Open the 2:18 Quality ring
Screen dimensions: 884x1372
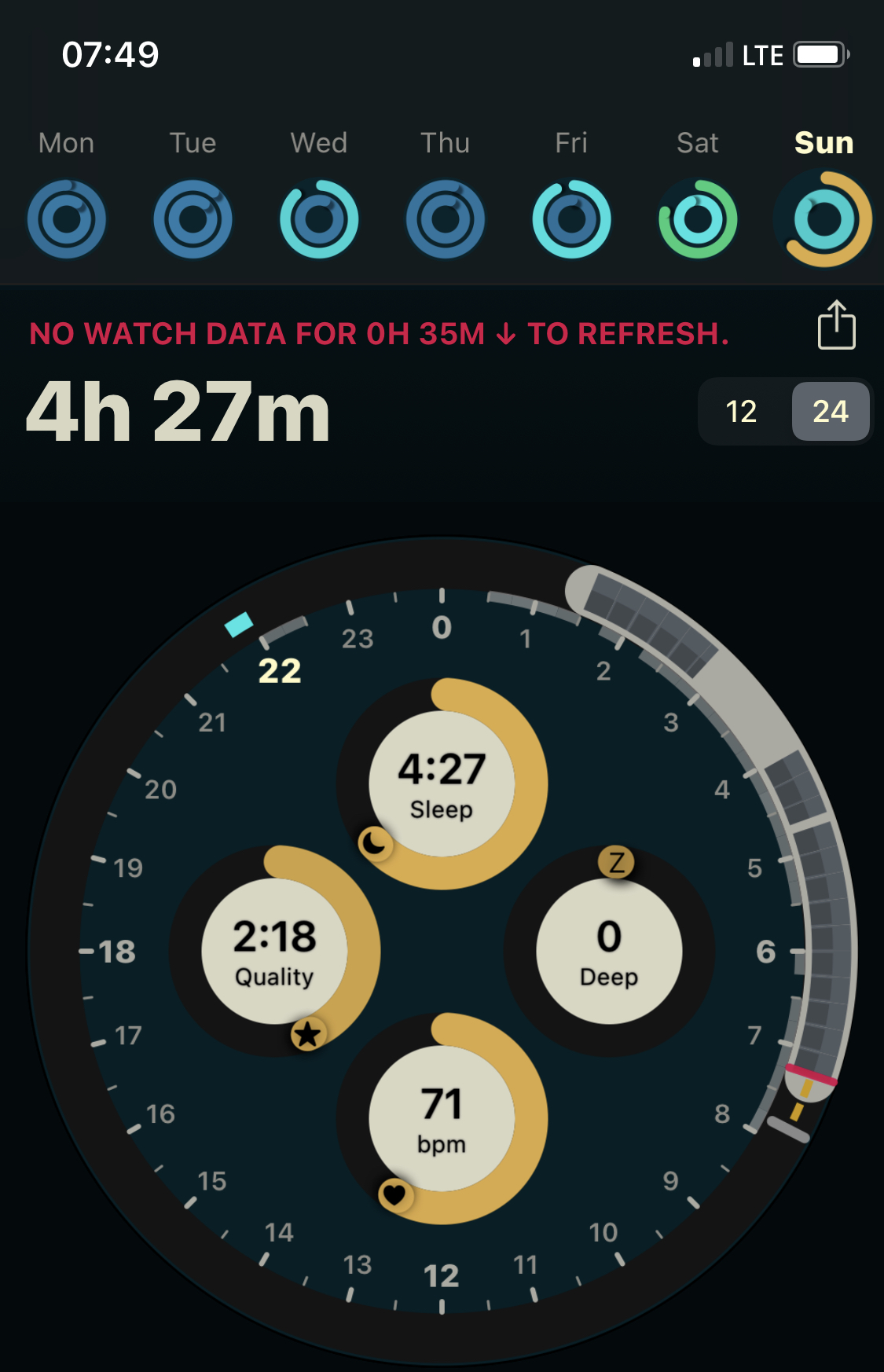click(x=274, y=952)
